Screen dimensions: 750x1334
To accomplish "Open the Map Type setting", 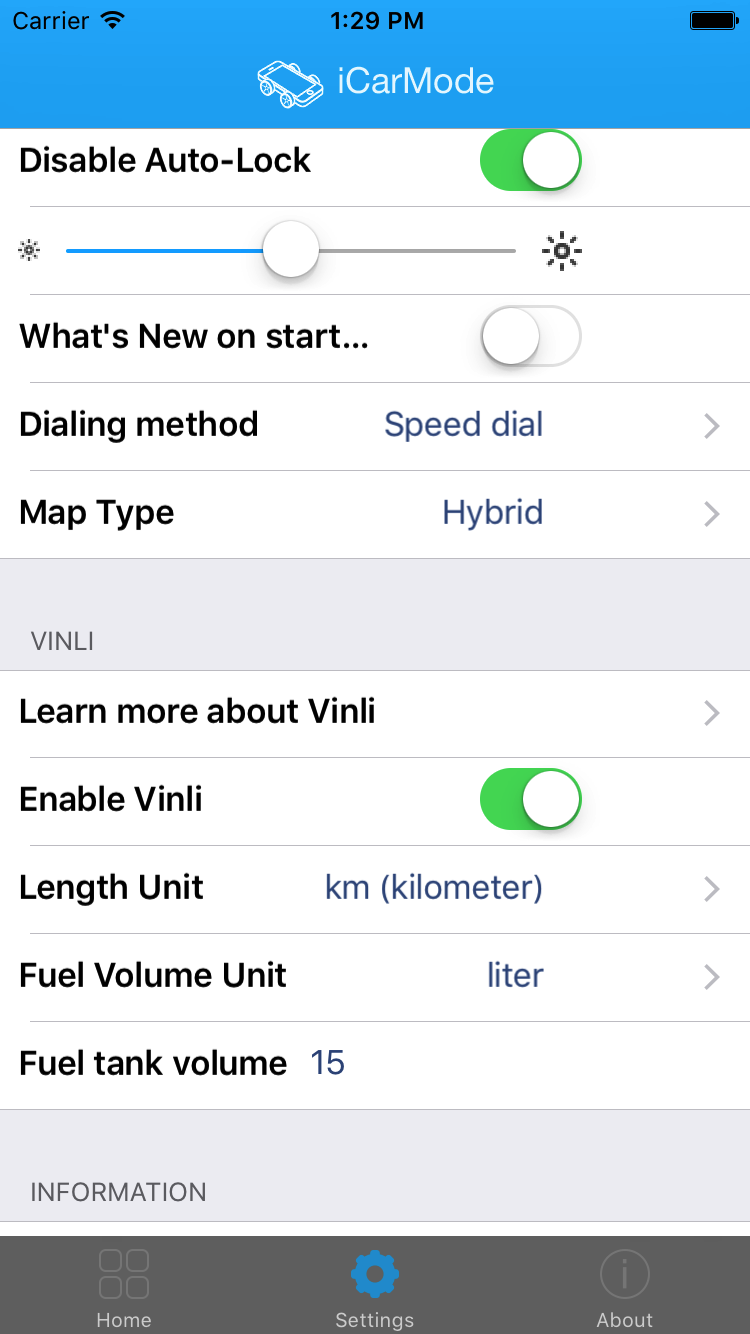I will coord(375,514).
